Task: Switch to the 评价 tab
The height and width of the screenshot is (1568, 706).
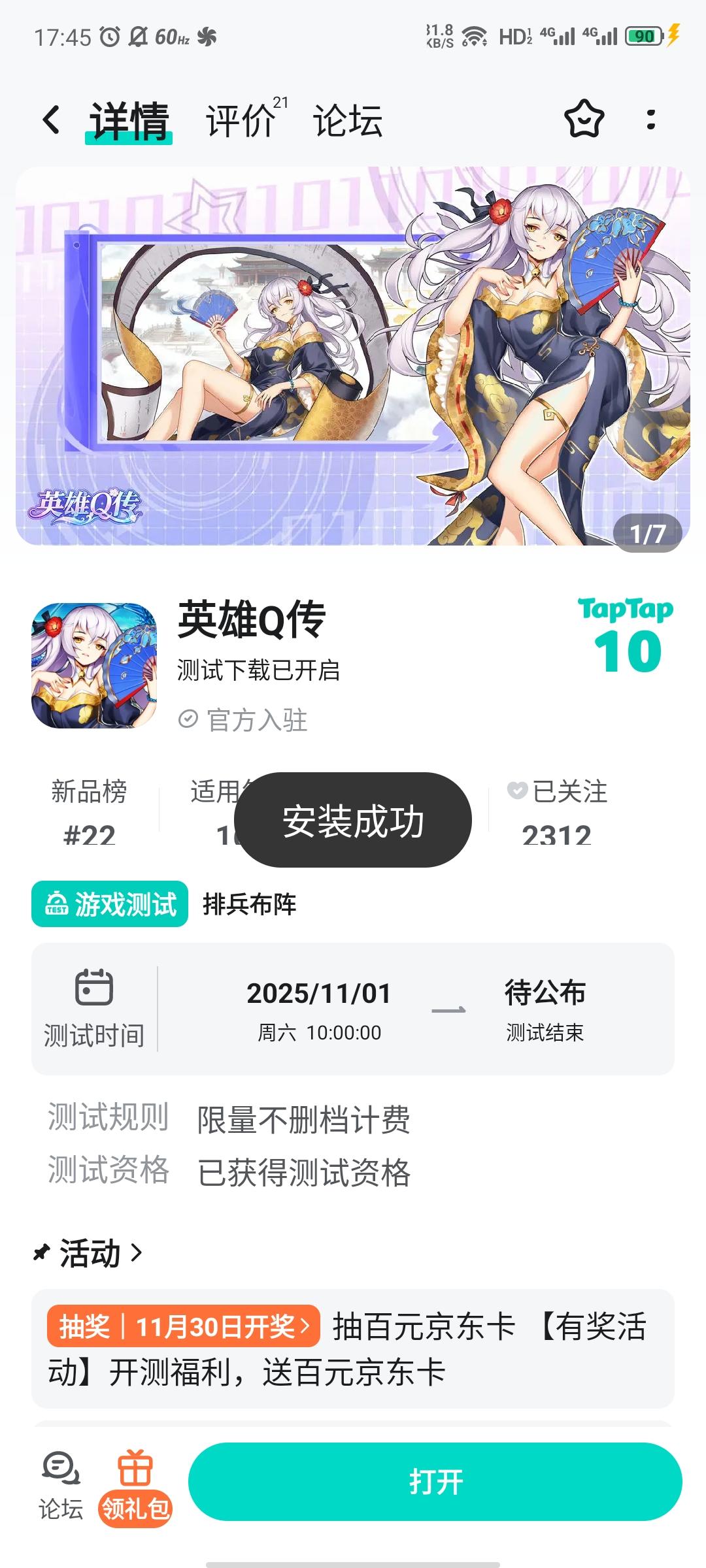Action: click(x=239, y=121)
